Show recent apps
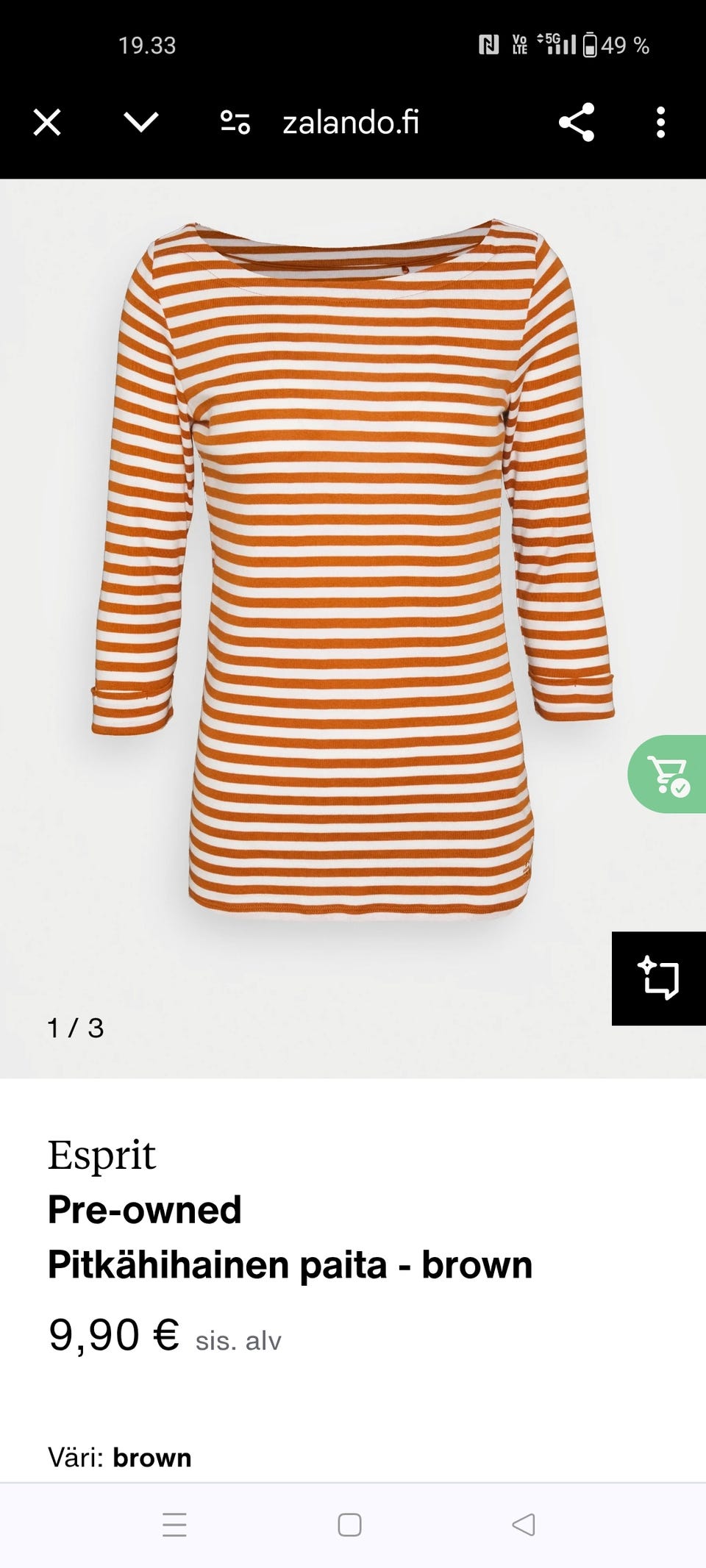This screenshot has height=1568, width=706. point(174,1525)
